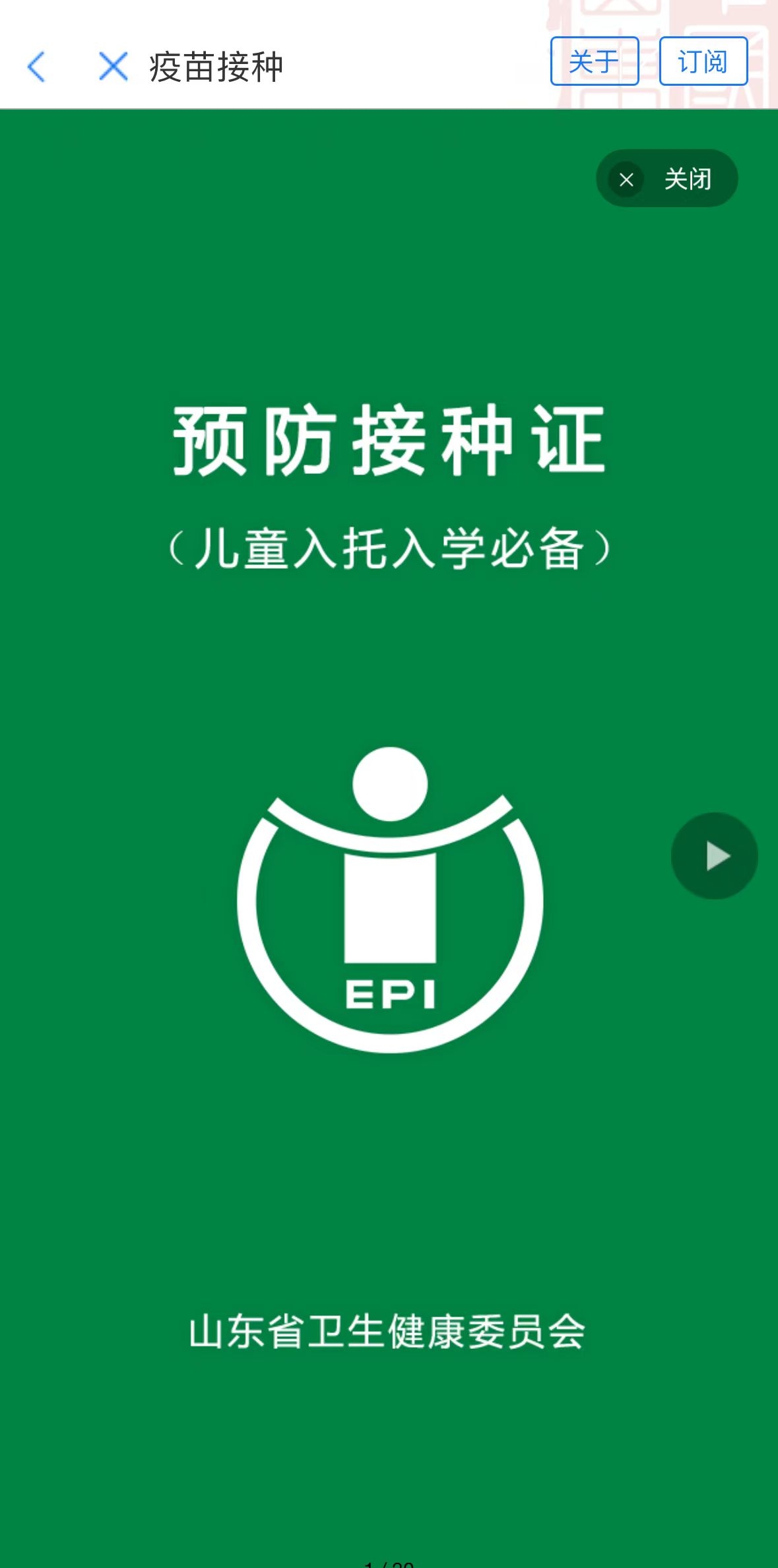Close the 疫苗接种 page with X icon
This screenshot has height=1568, width=778.
click(x=113, y=67)
